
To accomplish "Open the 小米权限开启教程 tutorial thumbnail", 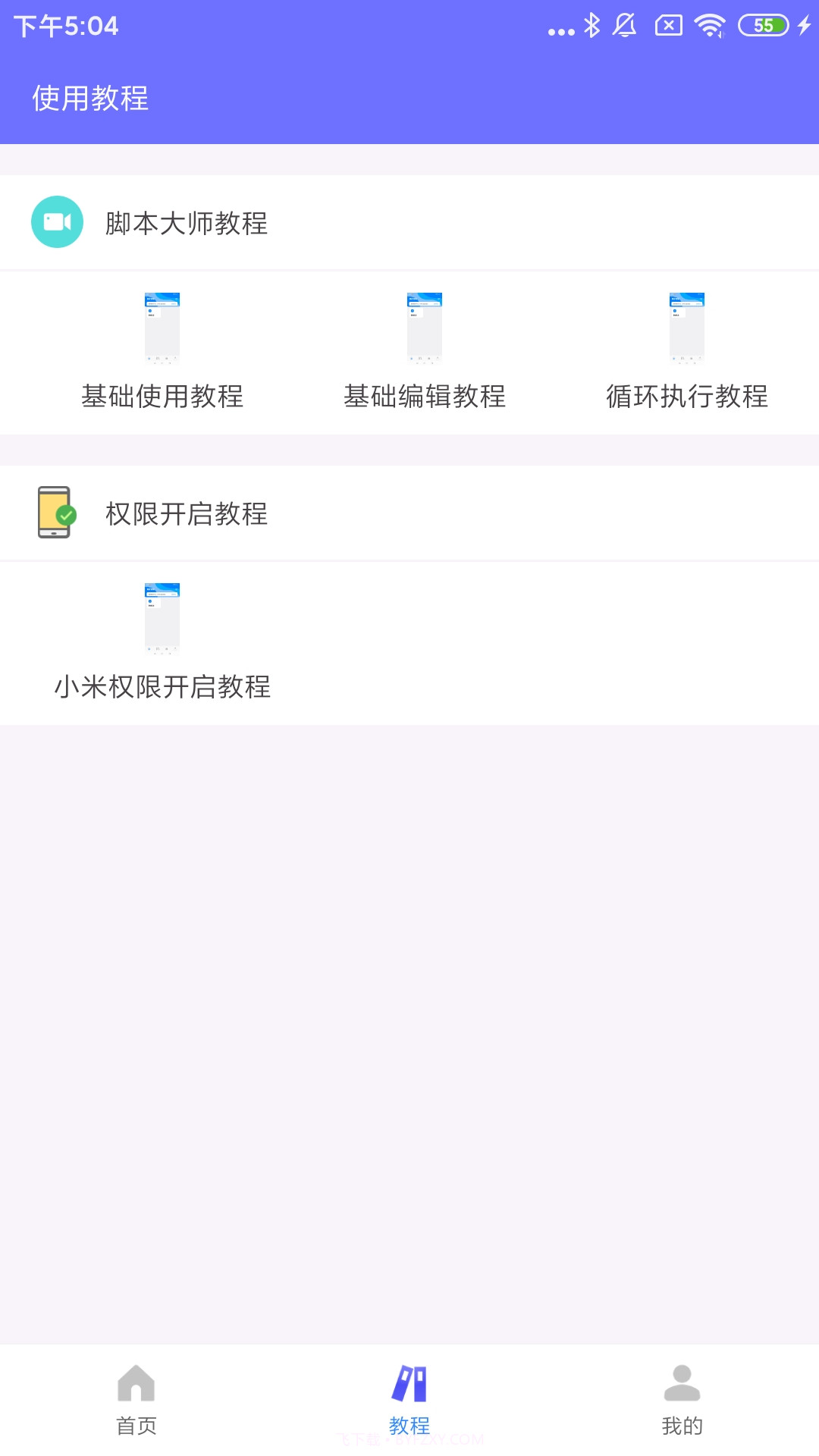I will [163, 618].
